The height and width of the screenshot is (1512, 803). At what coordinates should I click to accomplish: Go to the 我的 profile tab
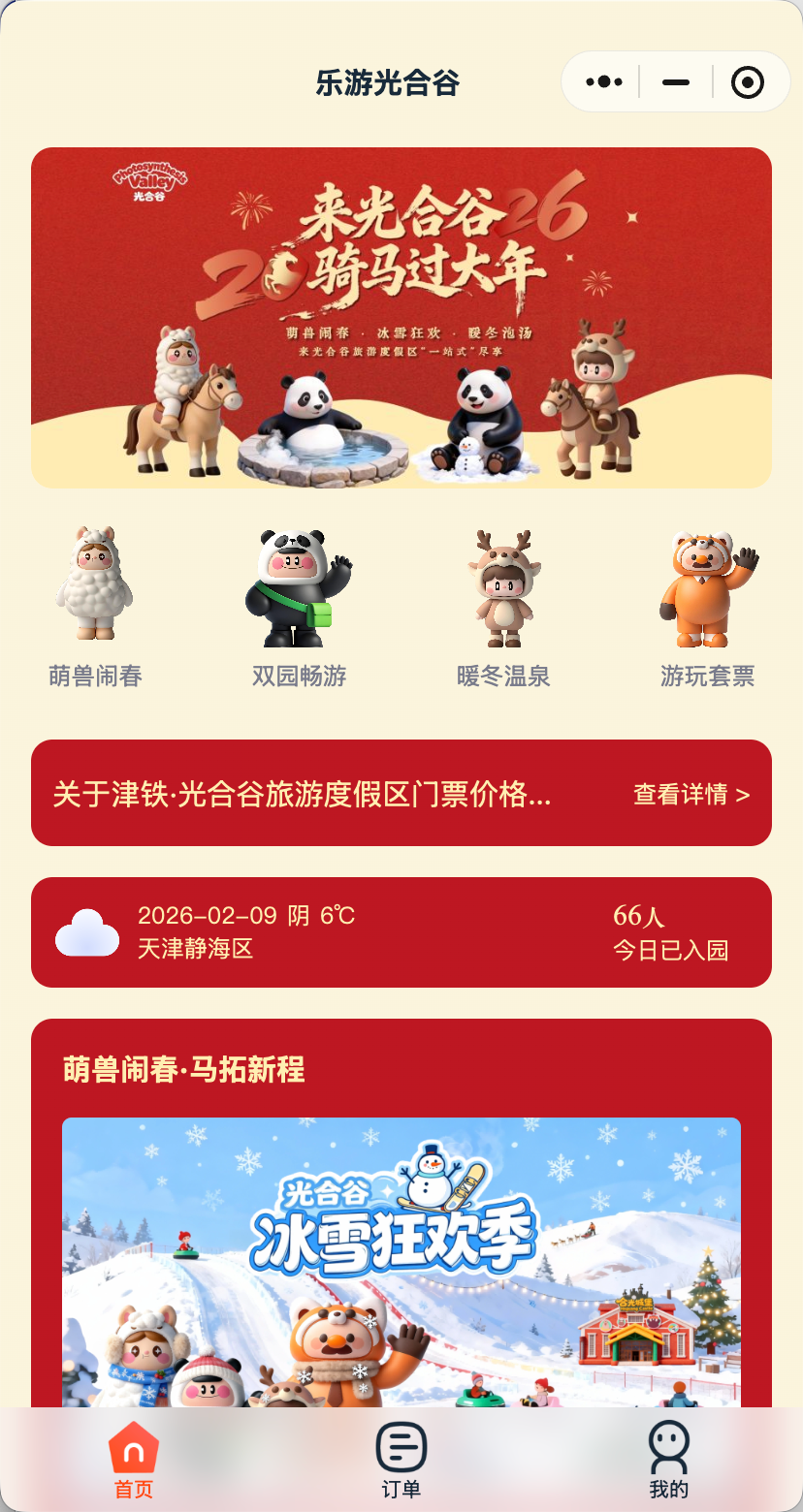(668, 1461)
